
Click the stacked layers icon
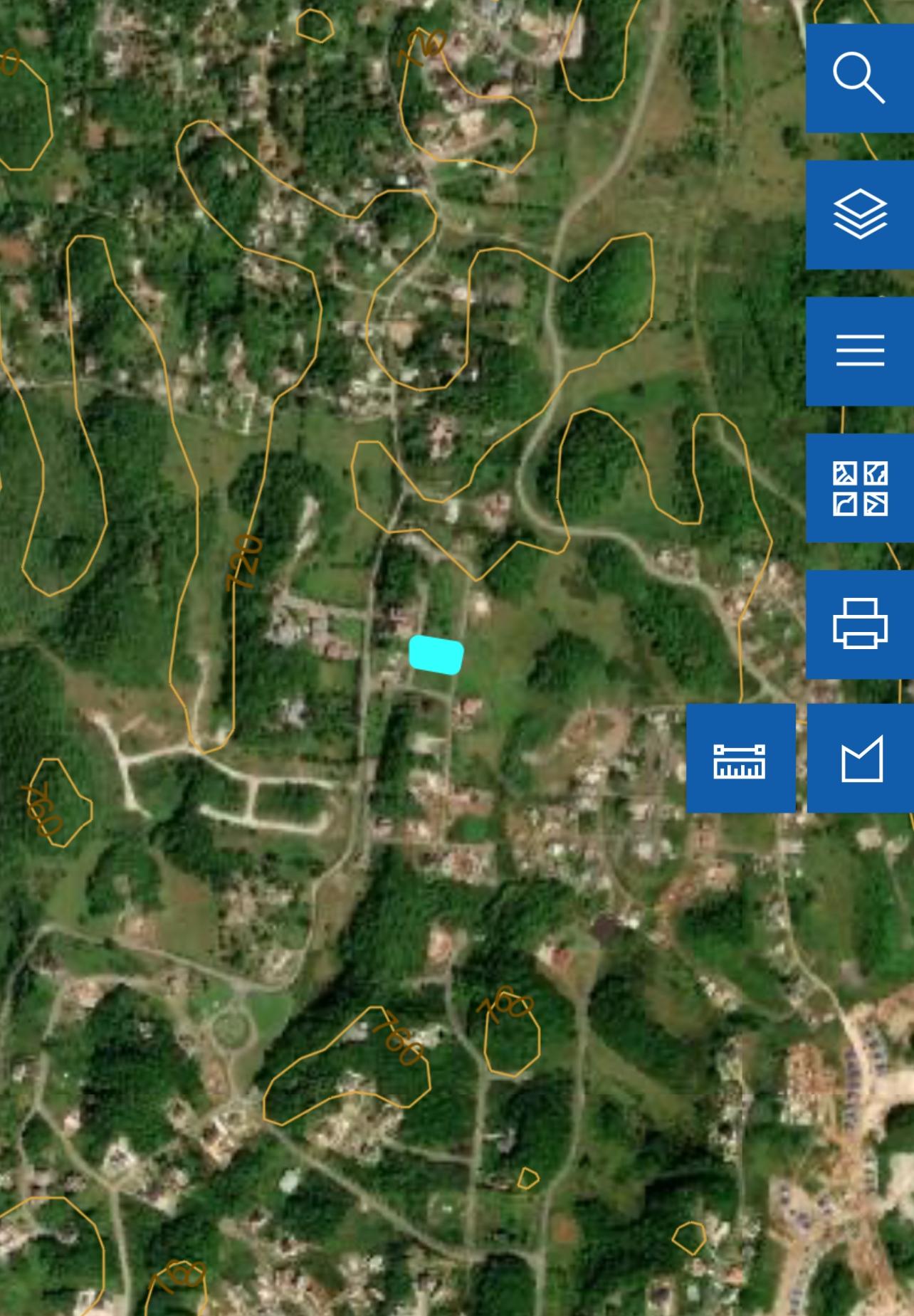pos(859,212)
